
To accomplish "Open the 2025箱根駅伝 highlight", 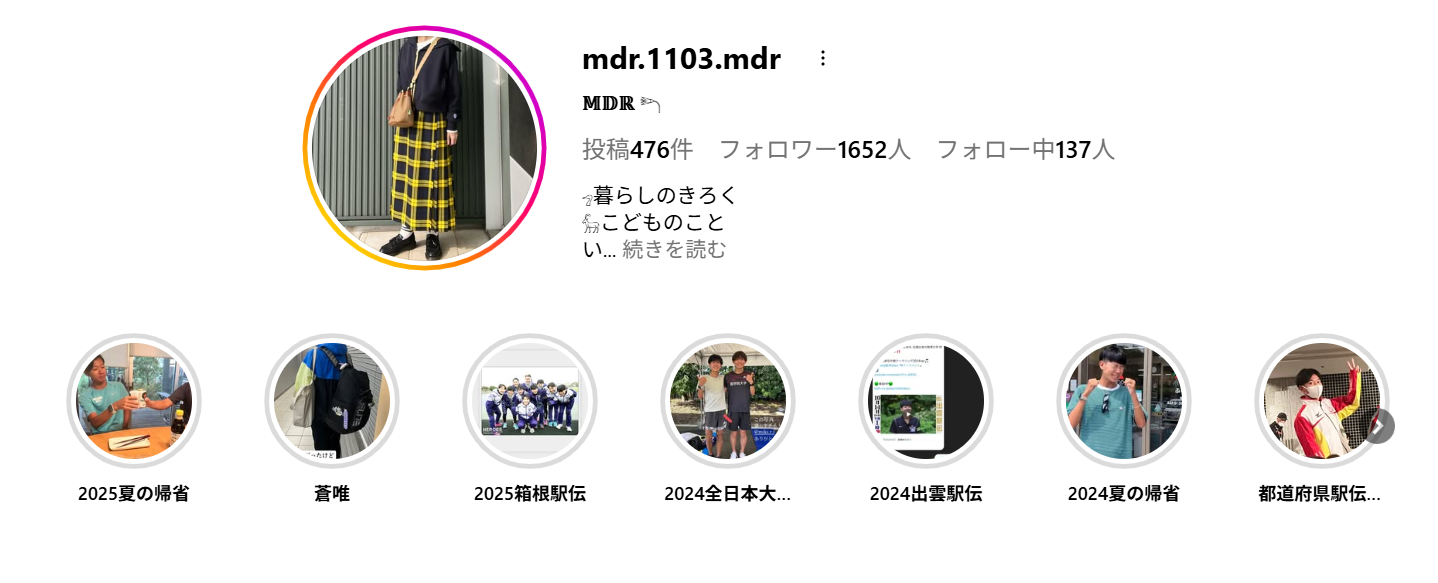I will click(530, 401).
